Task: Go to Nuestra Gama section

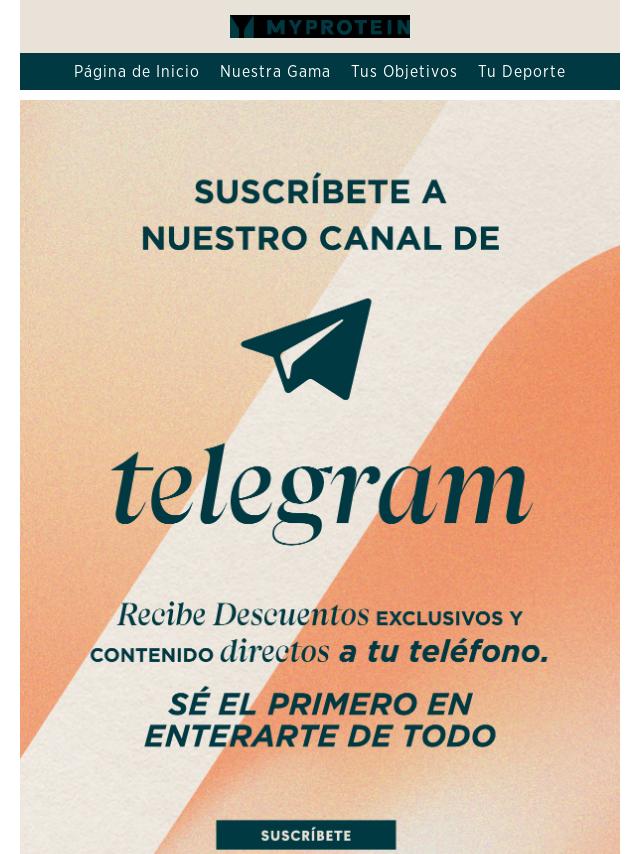Action: click(x=275, y=72)
